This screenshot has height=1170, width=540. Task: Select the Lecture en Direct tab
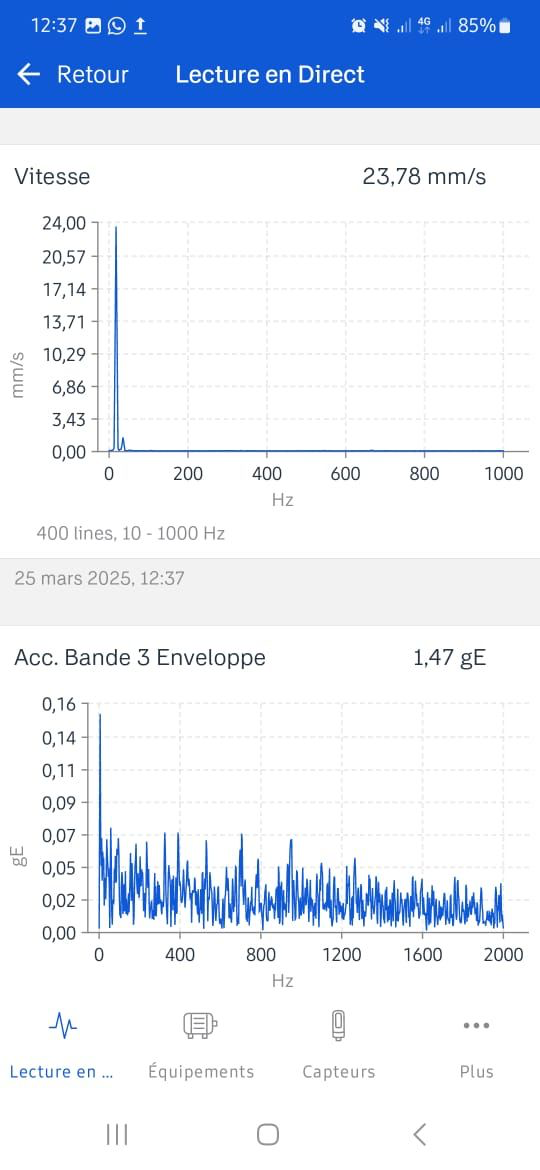click(63, 1046)
